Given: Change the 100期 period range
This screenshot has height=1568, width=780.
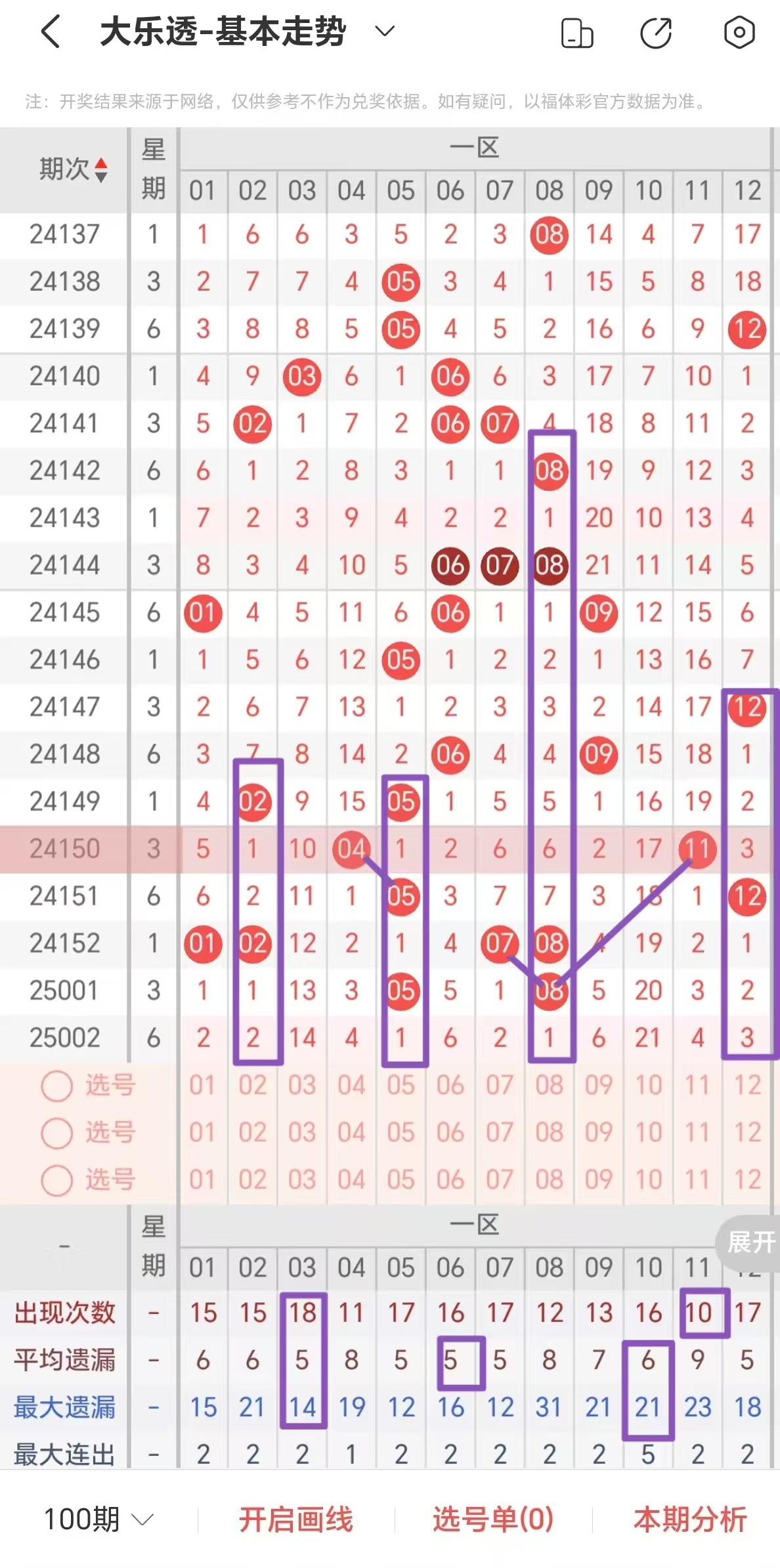Looking at the screenshot, I should tap(98, 1519).
